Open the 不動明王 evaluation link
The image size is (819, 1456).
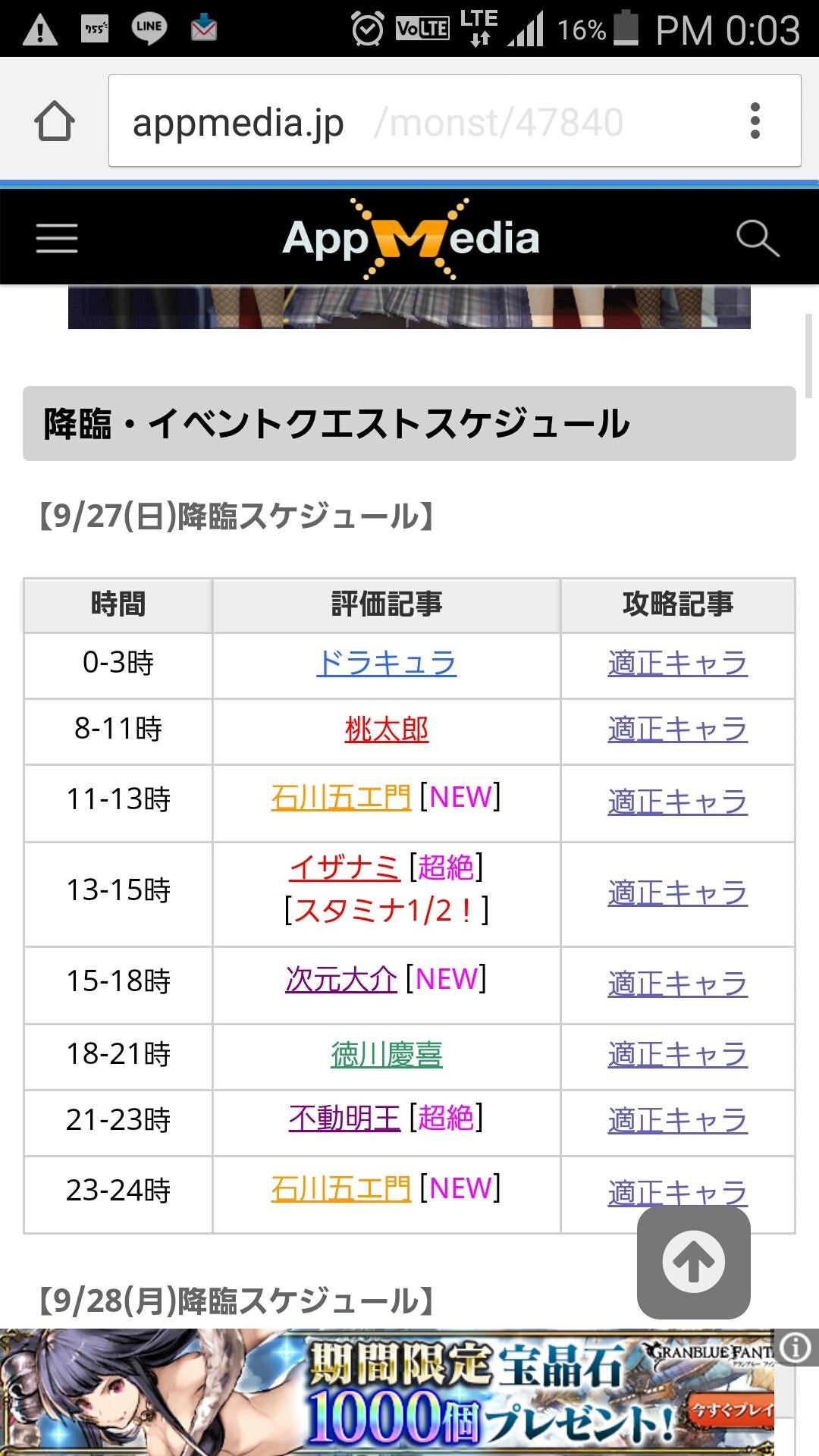tap(344, 1118)
